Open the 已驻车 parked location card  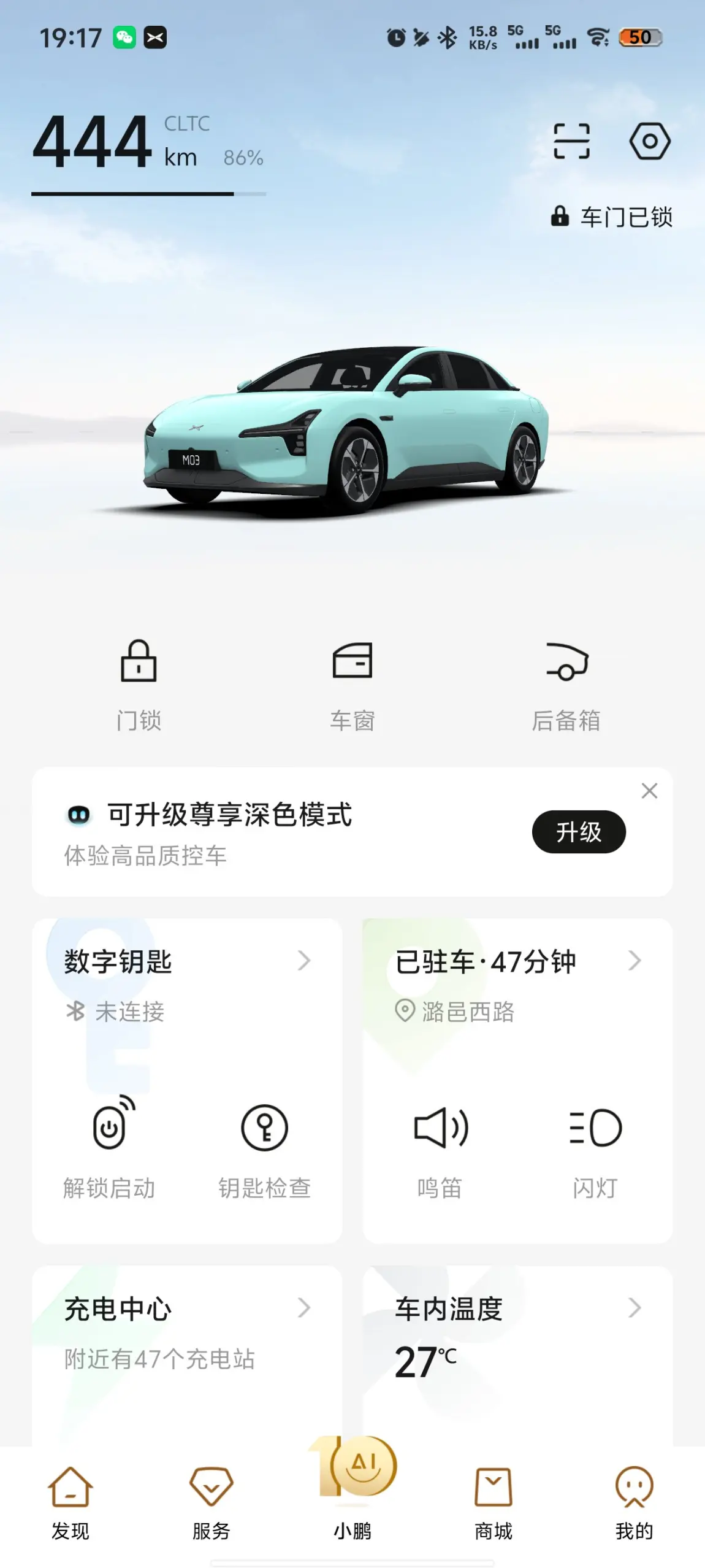click(x=517, y=961)
